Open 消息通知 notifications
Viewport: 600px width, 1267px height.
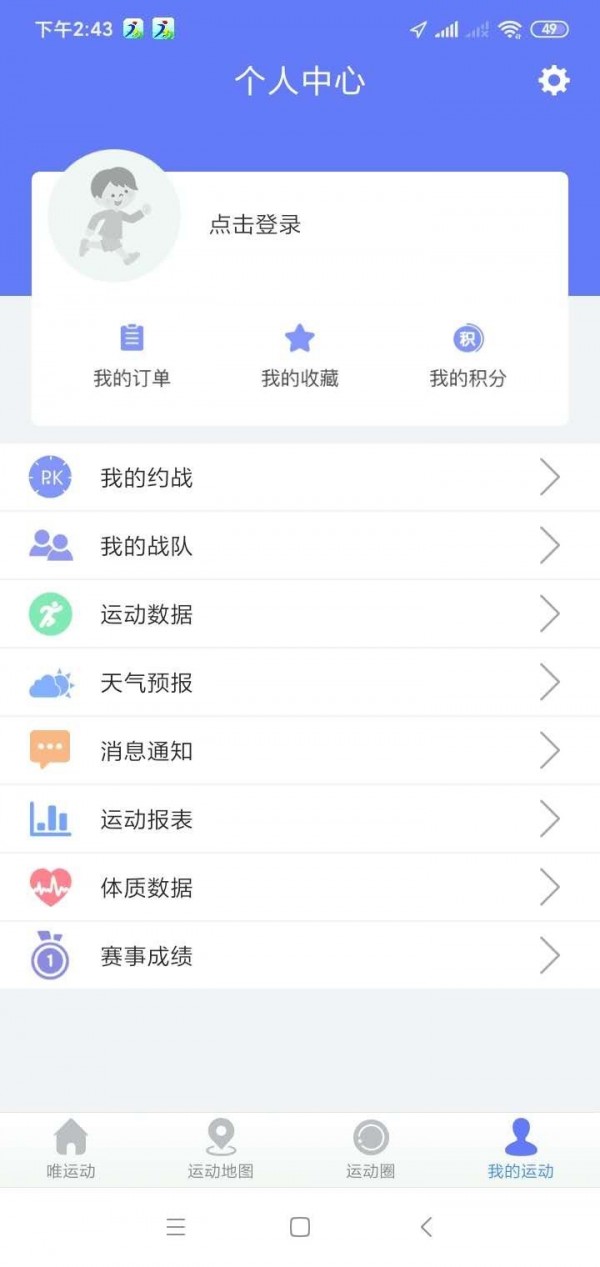[300, 751]
